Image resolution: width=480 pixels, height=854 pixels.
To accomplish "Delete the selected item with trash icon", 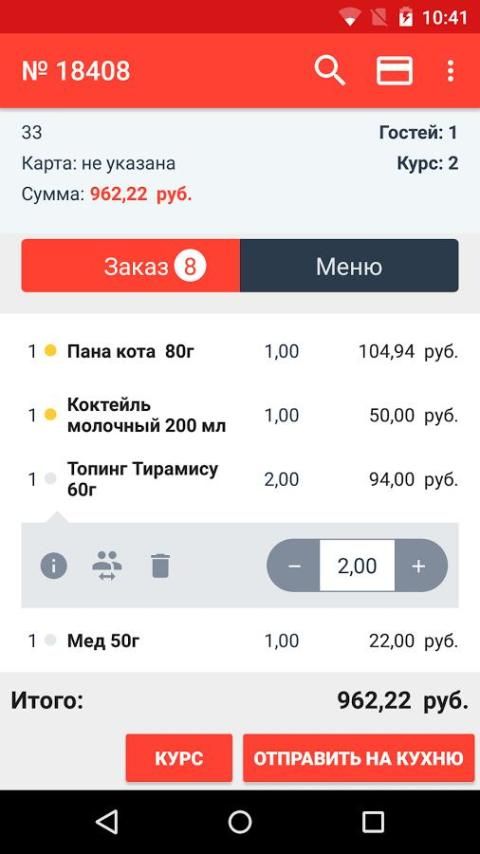I will click(160, 565).
